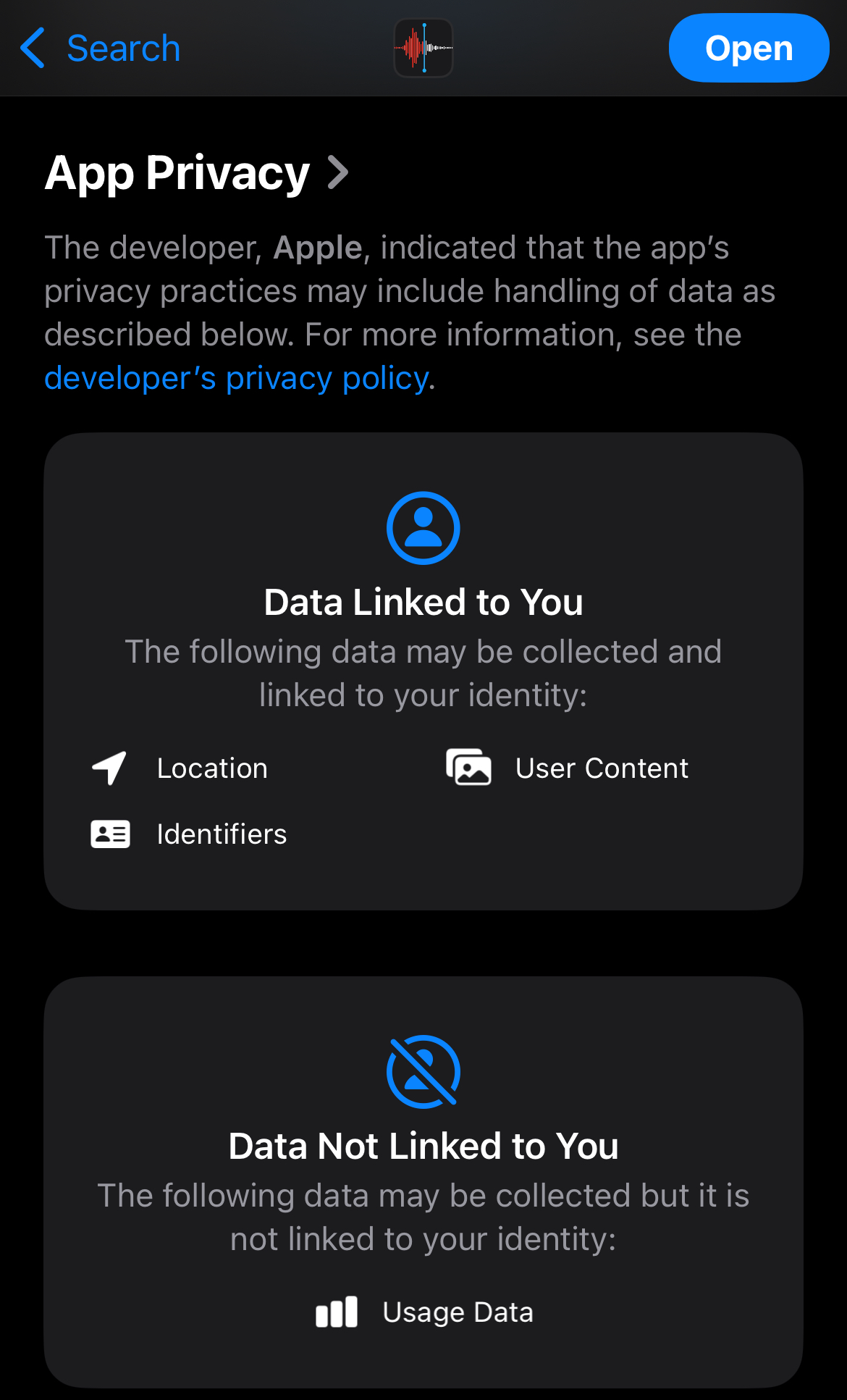The width and height of the screenshot is (847, 1400).
Task: Open the Data Linked to You card
Action: coord(423,671)
